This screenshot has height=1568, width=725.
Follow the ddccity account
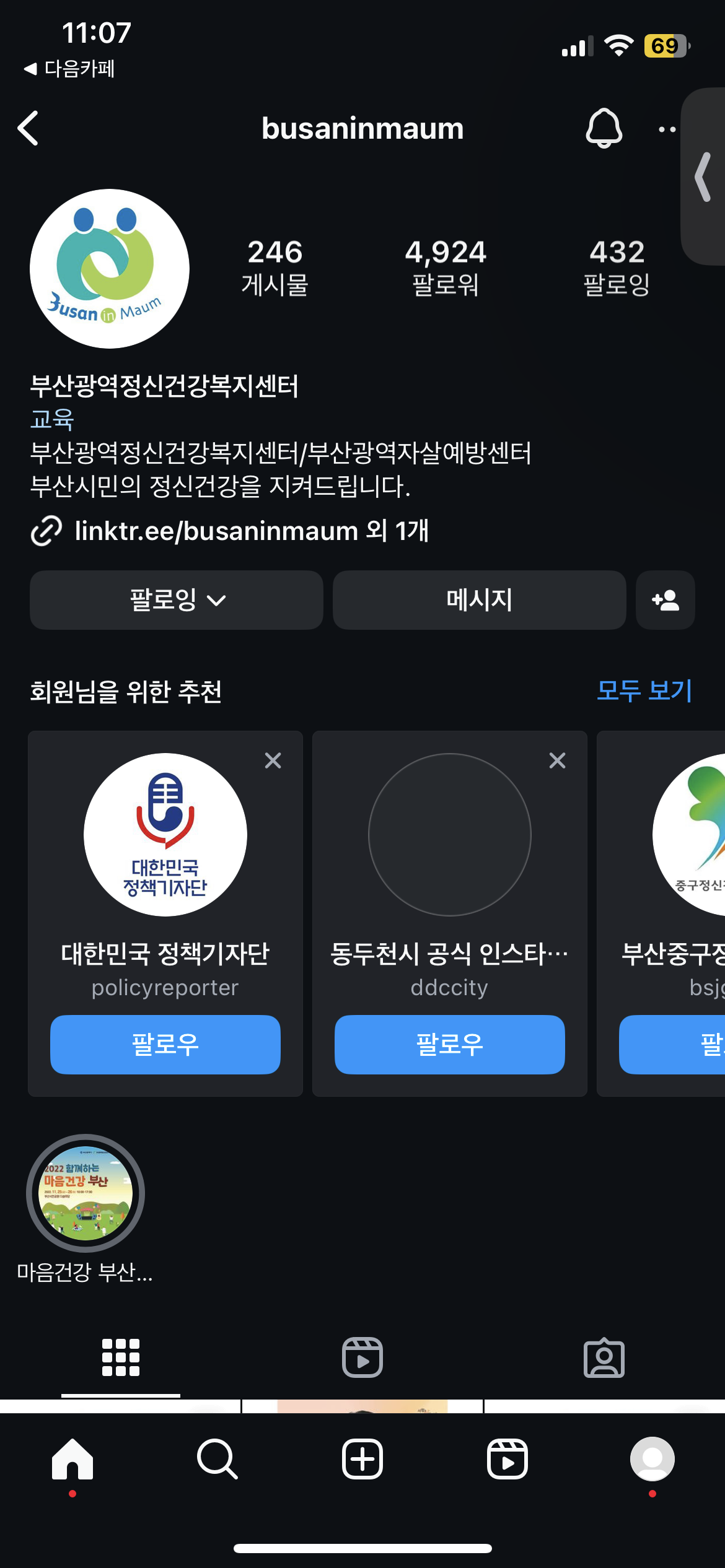tap(449, 1044)
